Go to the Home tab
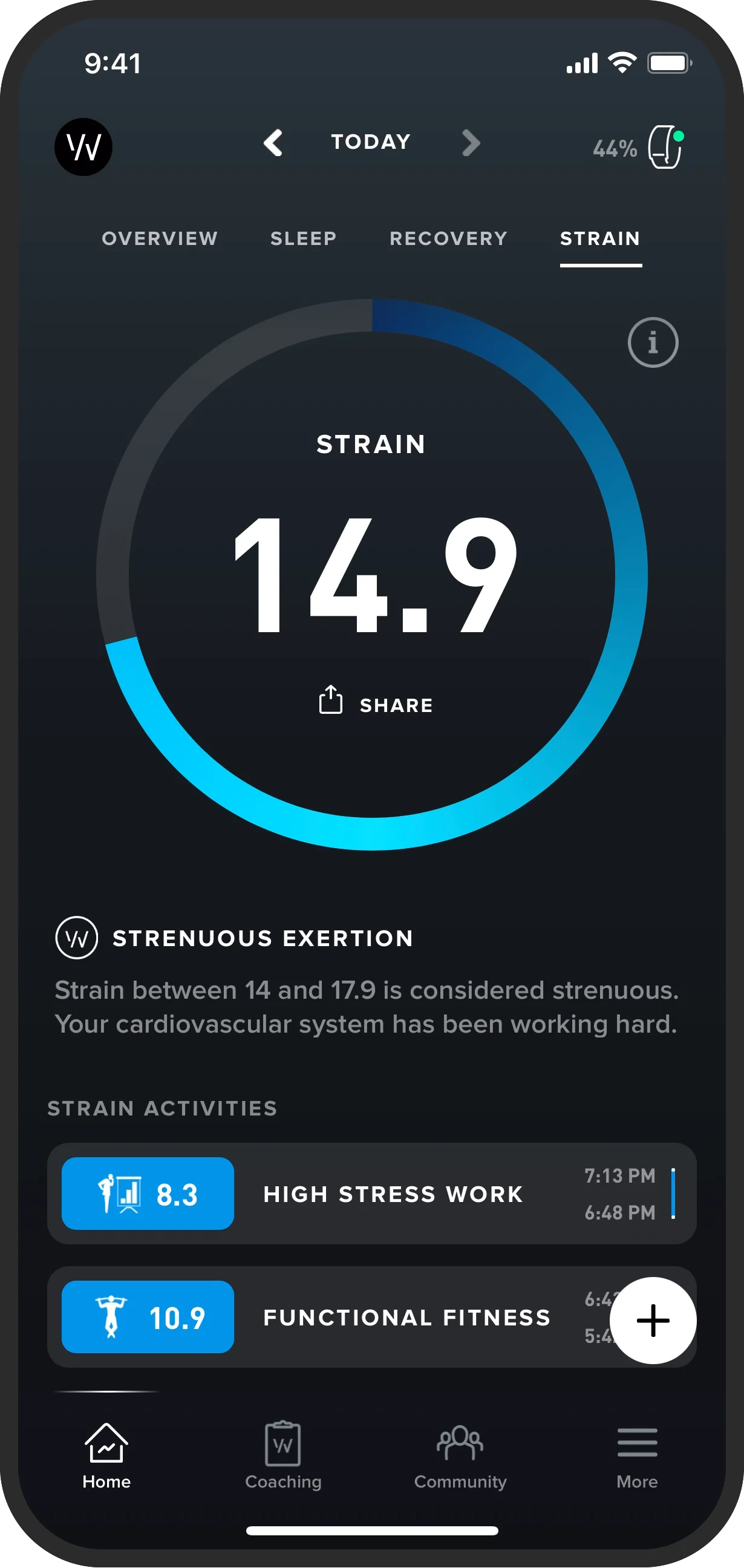Image resolution: width=744 pixels, height=1568 pixels. (106, 1455)
